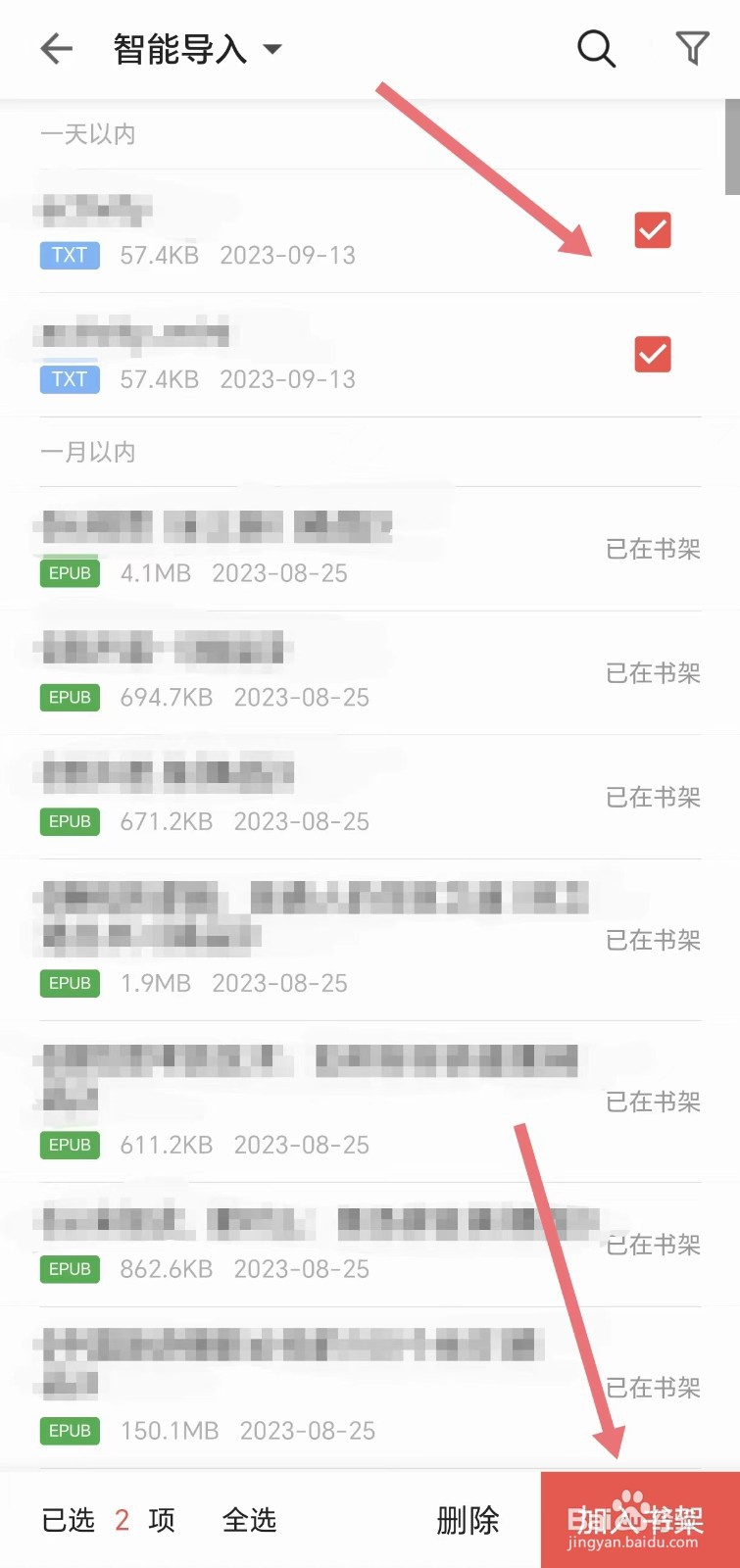Image resolution: width=740 pixels, height=1568 pixels.
Task: Expand the 一天以内 section header
Action: 86,134
